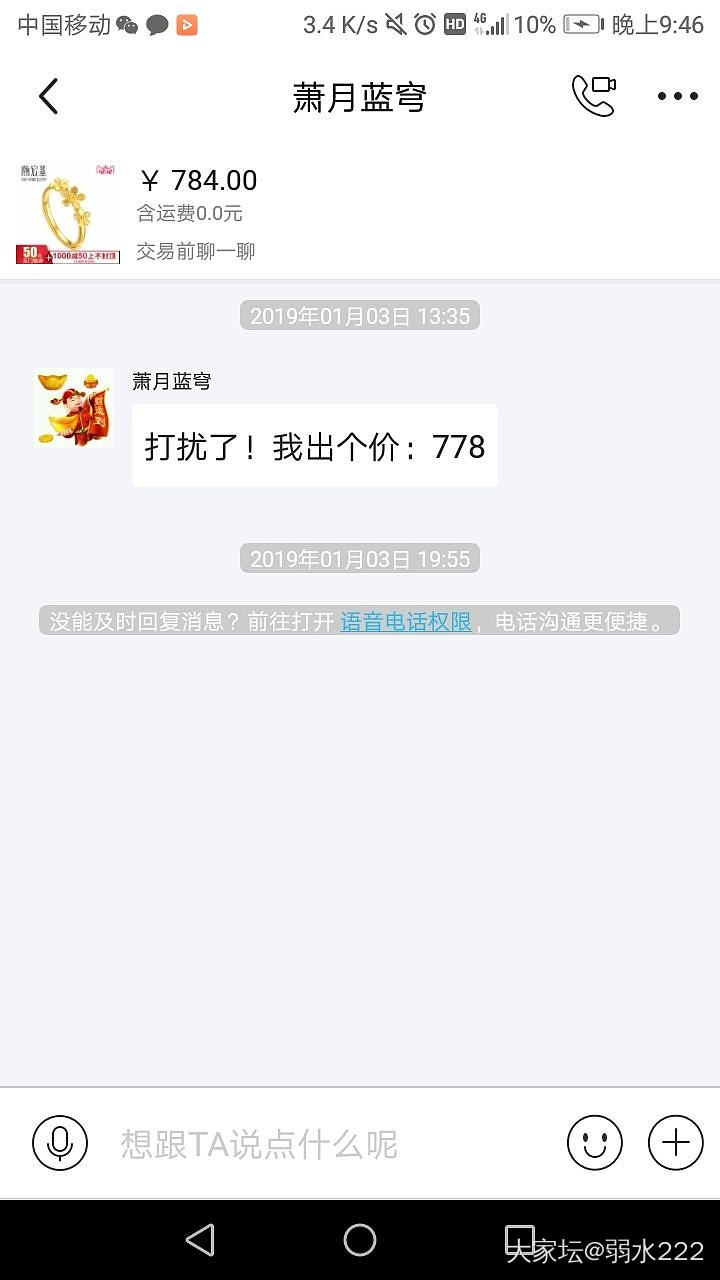720x1280 pixels.
Task: Open the 语音电话权限 link
Action: pyautogui.click(x=405, y=621)
